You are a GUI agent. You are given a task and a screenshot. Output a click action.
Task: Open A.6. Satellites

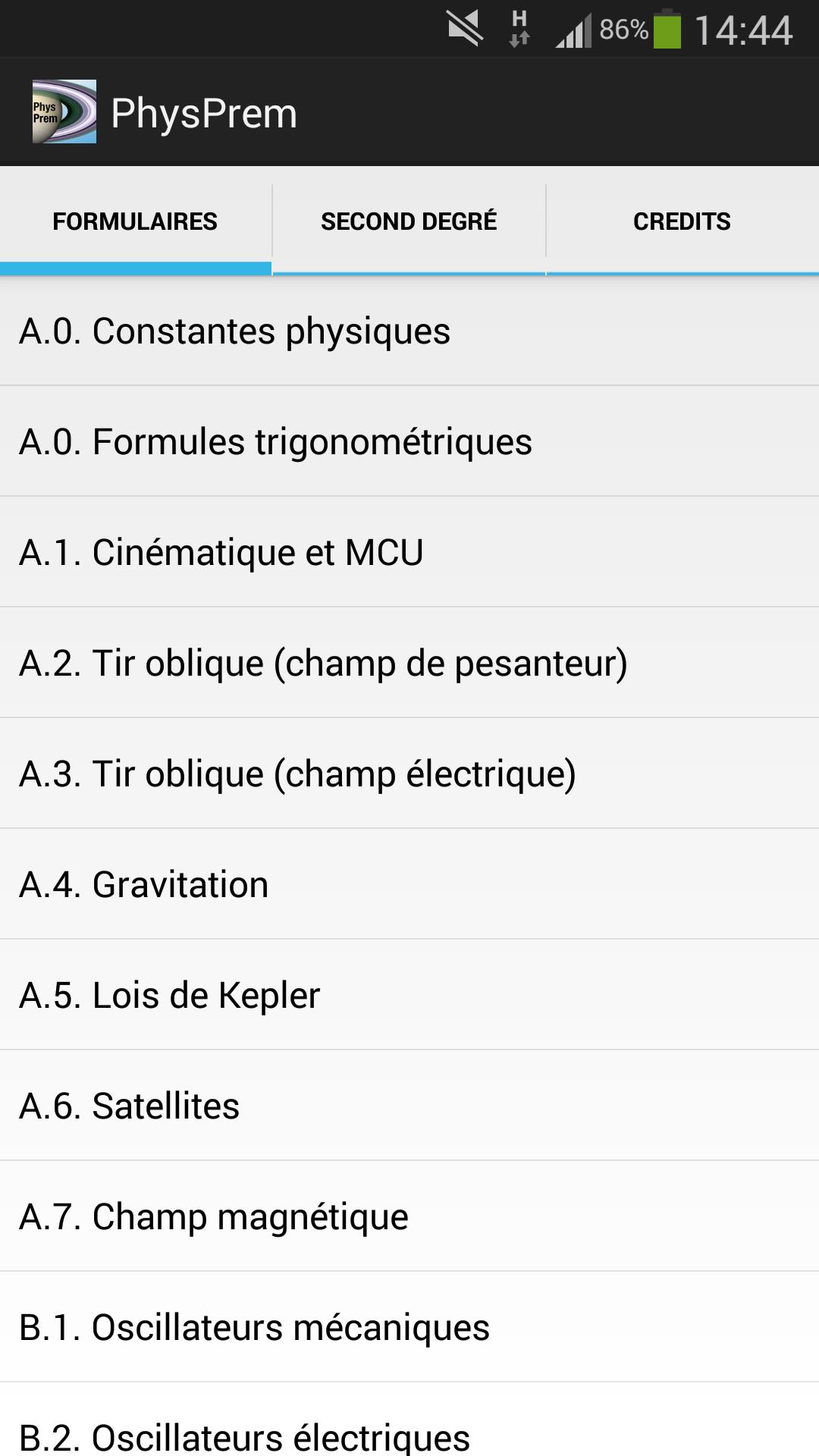click(x=409, y=1106)
